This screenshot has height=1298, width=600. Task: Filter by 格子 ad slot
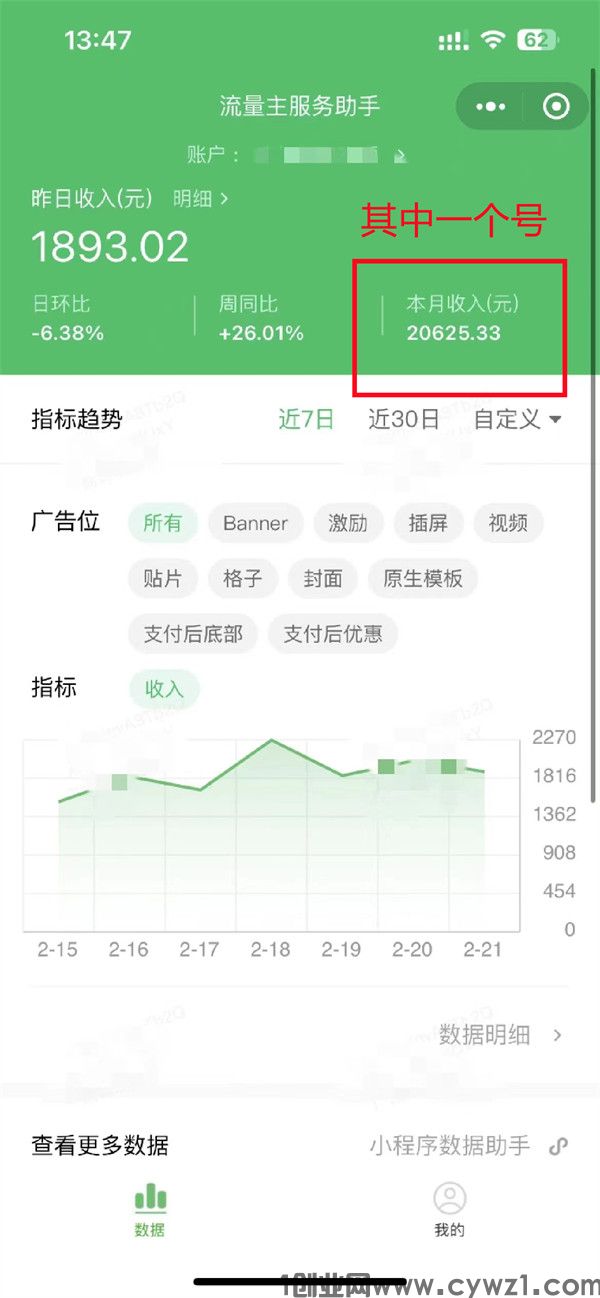pos(243,578)
